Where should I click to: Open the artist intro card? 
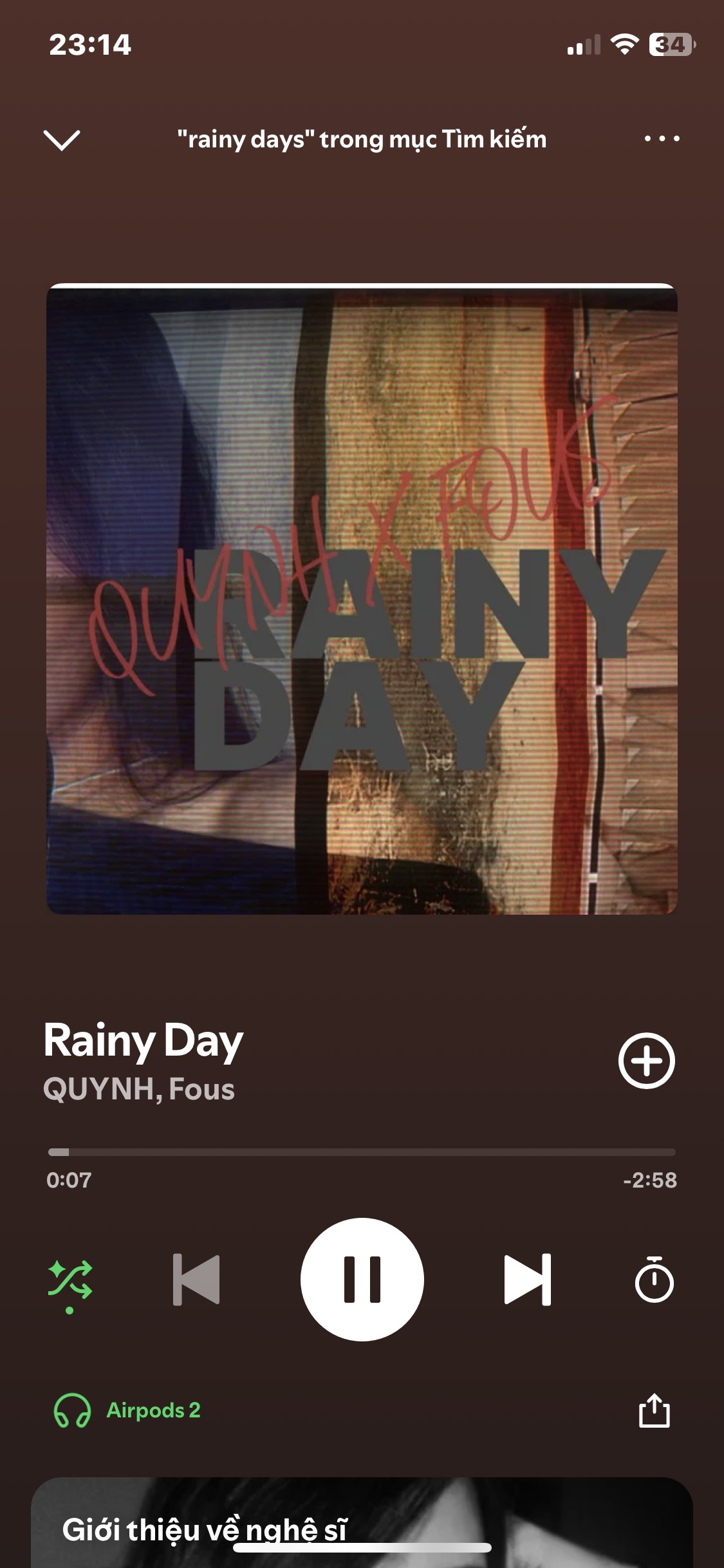click(x=362, y=1522)
